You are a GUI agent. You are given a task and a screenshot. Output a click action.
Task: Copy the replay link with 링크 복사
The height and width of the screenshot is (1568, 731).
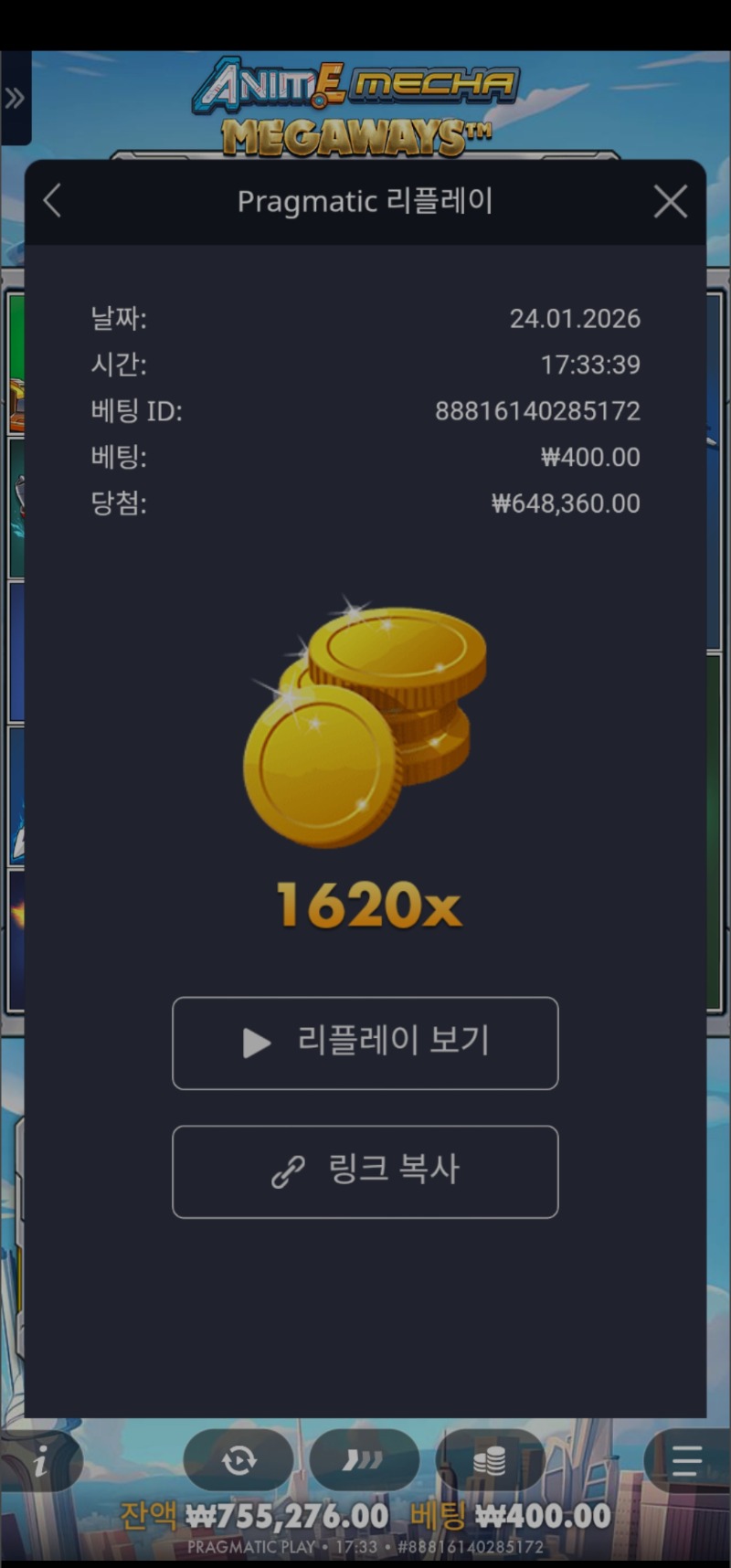(365, 1171)
